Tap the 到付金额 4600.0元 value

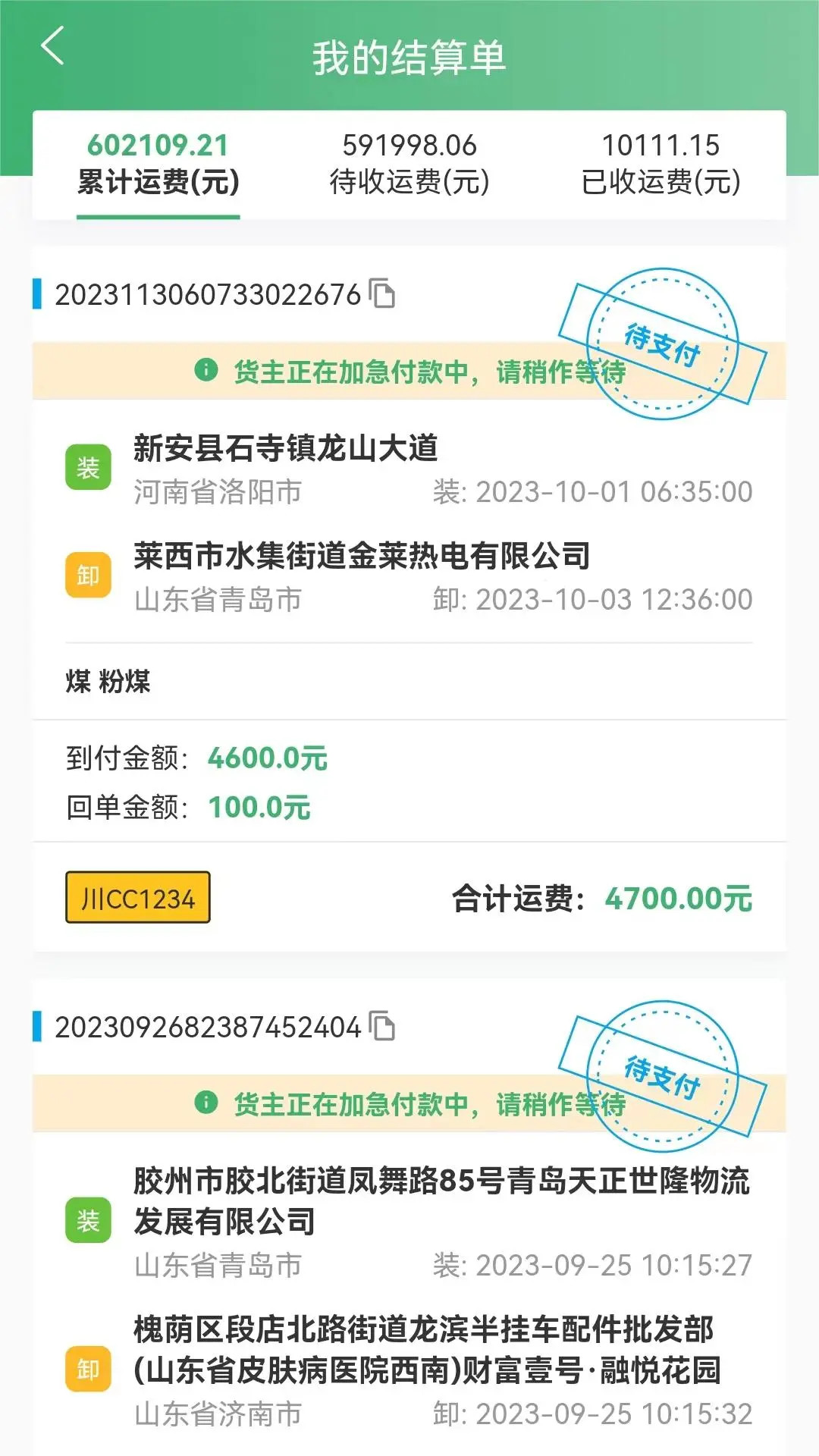coord(268,756)
